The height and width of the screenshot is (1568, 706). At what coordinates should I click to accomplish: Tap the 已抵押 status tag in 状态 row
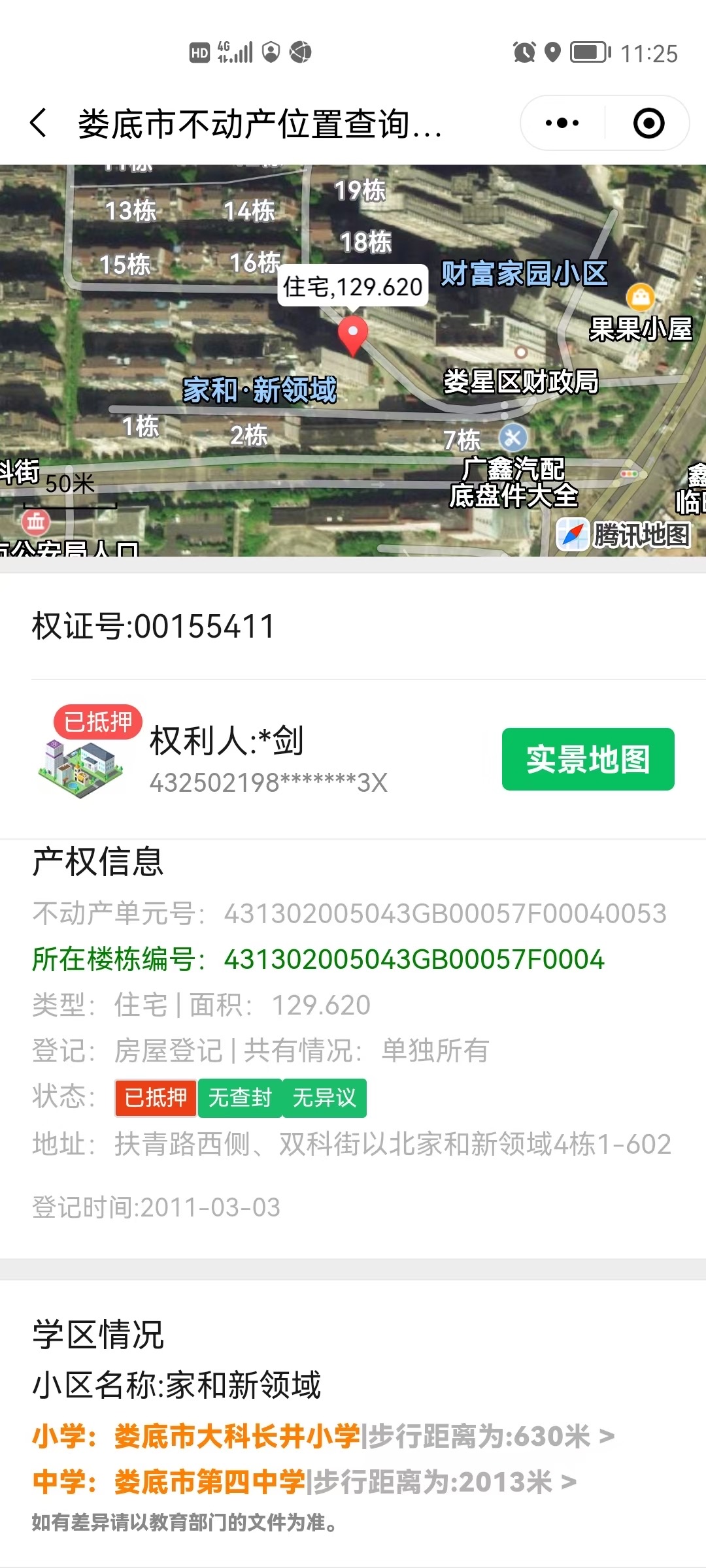tap(155, 1098)
